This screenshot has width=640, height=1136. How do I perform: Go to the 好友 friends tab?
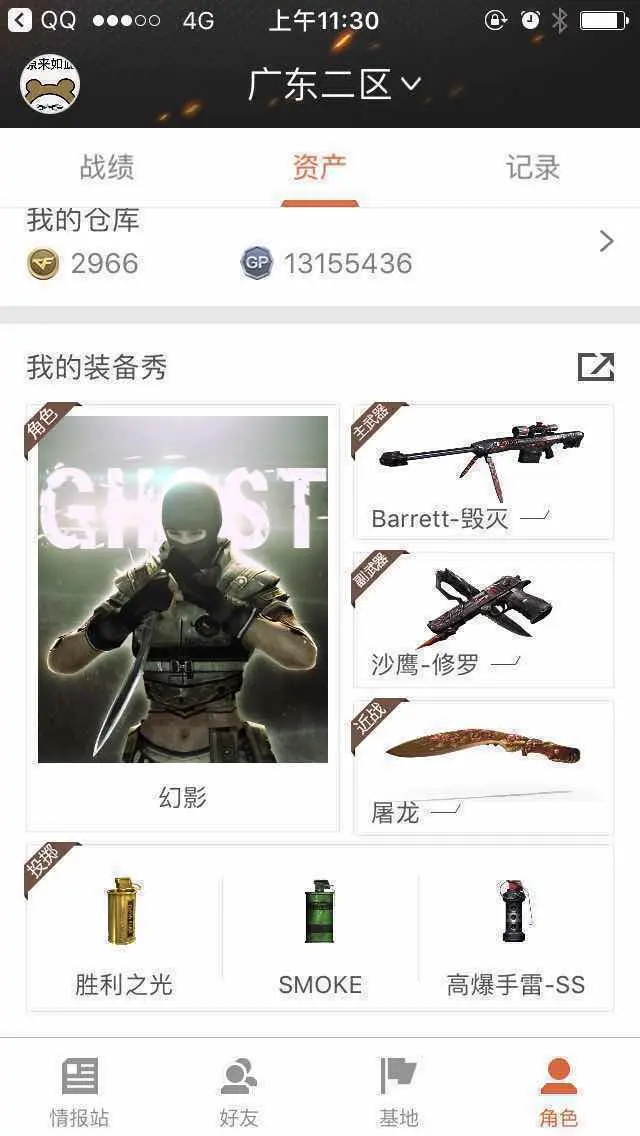click(x=239, y=1090)
